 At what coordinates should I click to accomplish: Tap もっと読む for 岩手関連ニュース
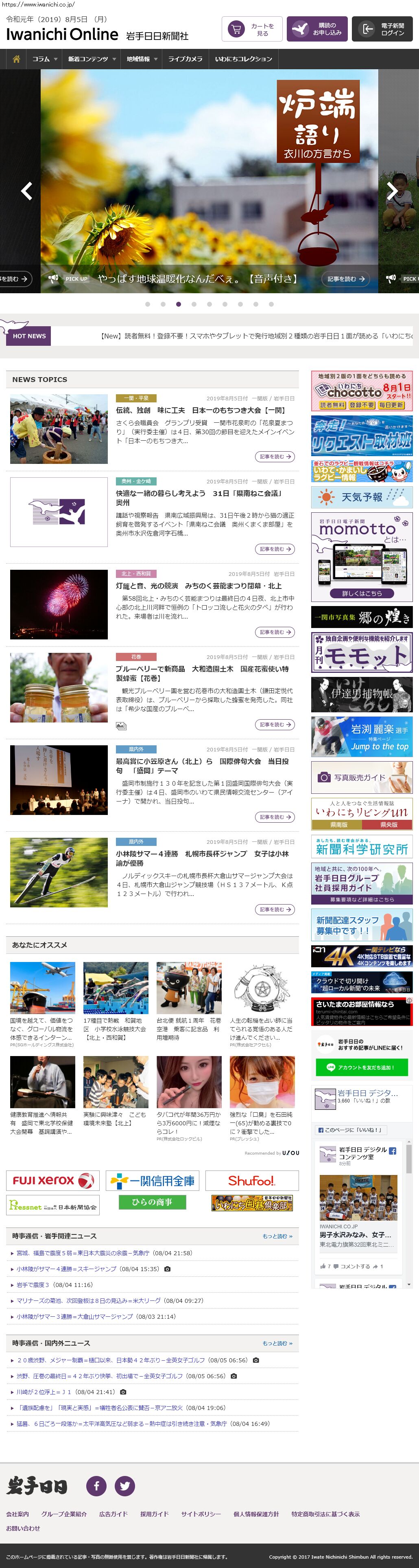[277, 1236]
